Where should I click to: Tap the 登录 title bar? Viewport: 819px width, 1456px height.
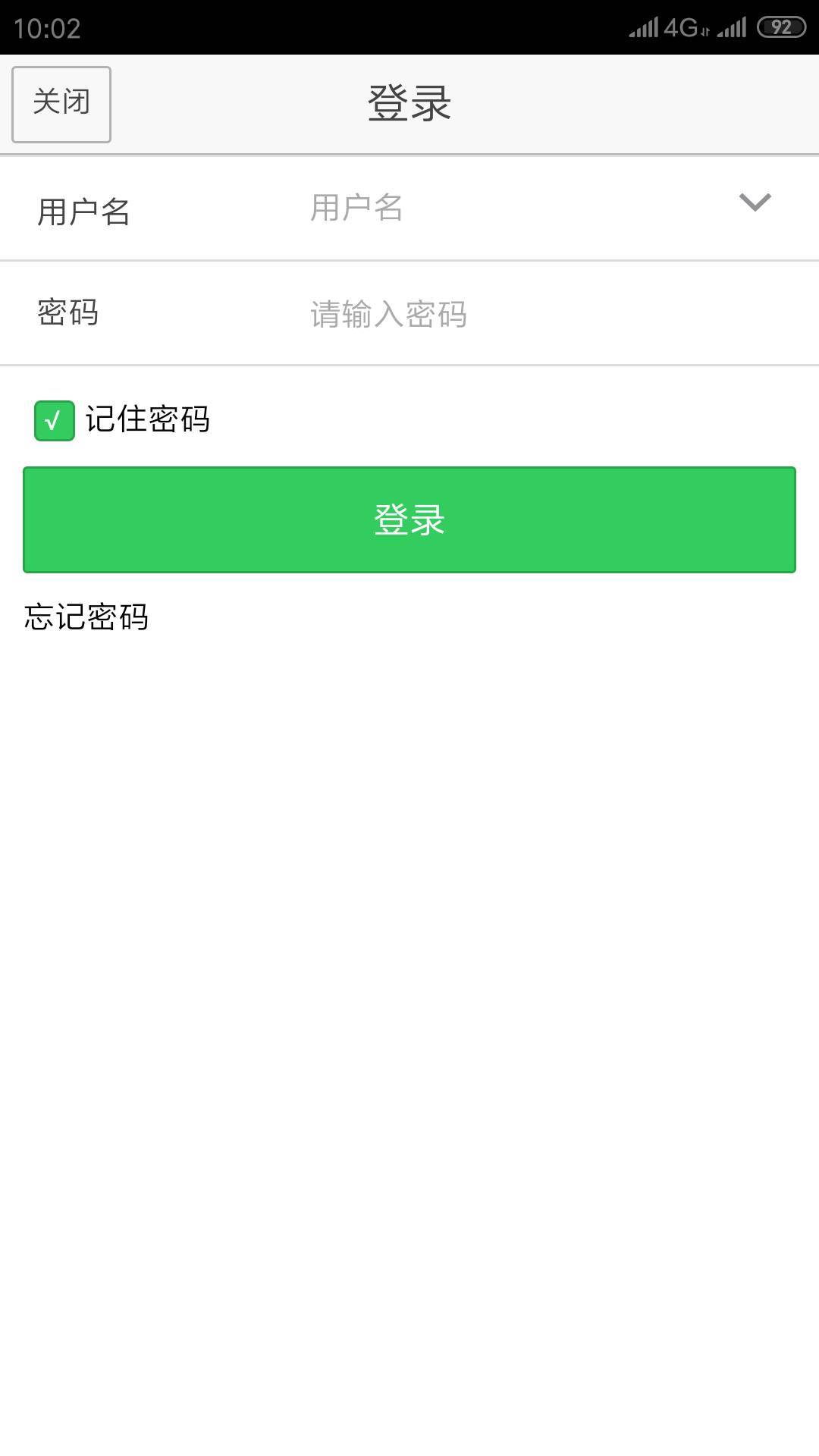pyautogui.click(x=409, y=102)
